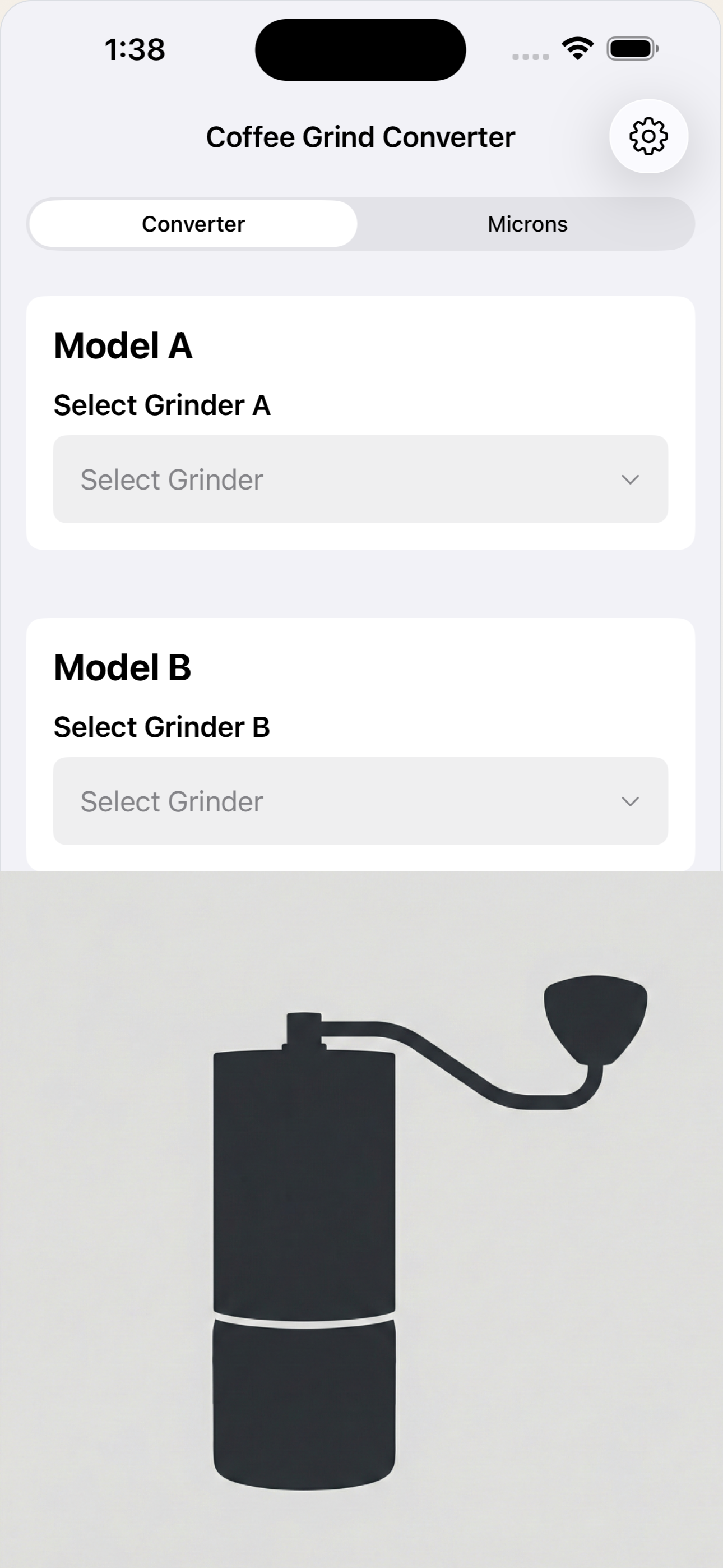Select the Converter tab

(192, 223)
